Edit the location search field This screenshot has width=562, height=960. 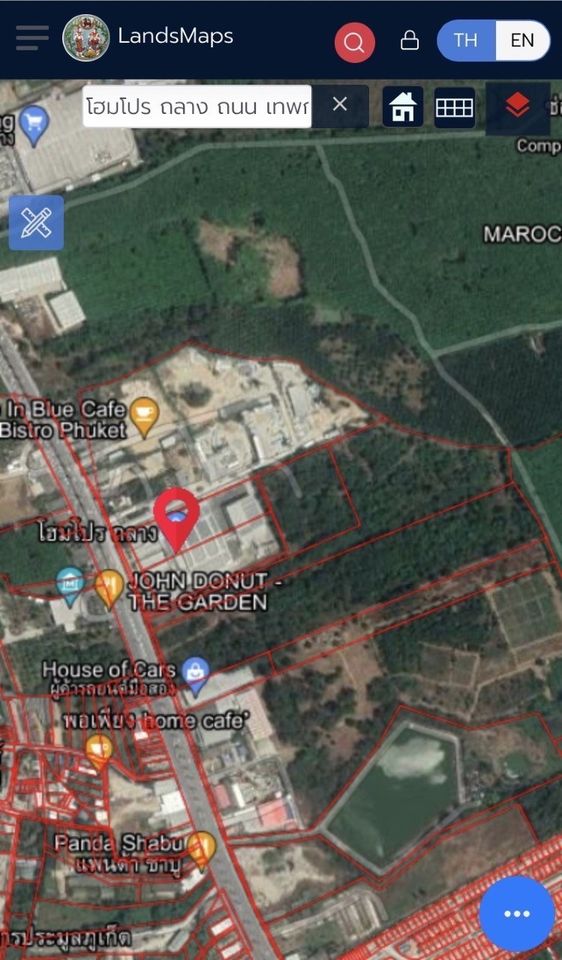197,107
